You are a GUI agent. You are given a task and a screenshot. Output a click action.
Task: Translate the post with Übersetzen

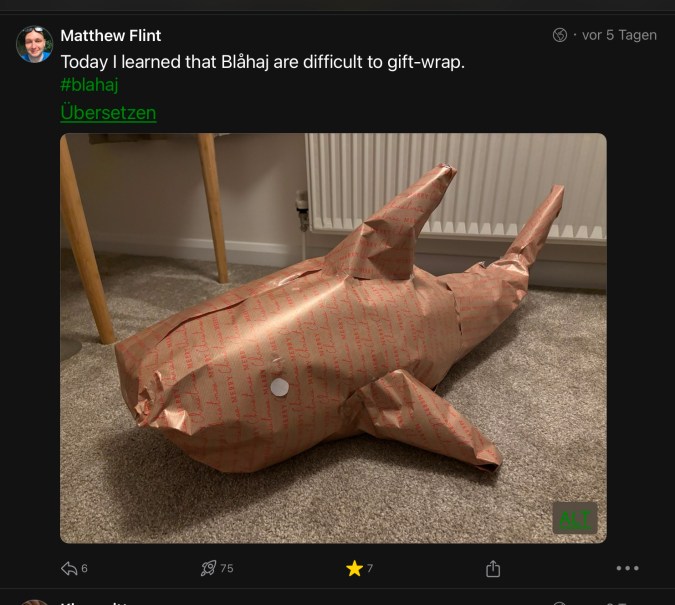tap(108, 112)
